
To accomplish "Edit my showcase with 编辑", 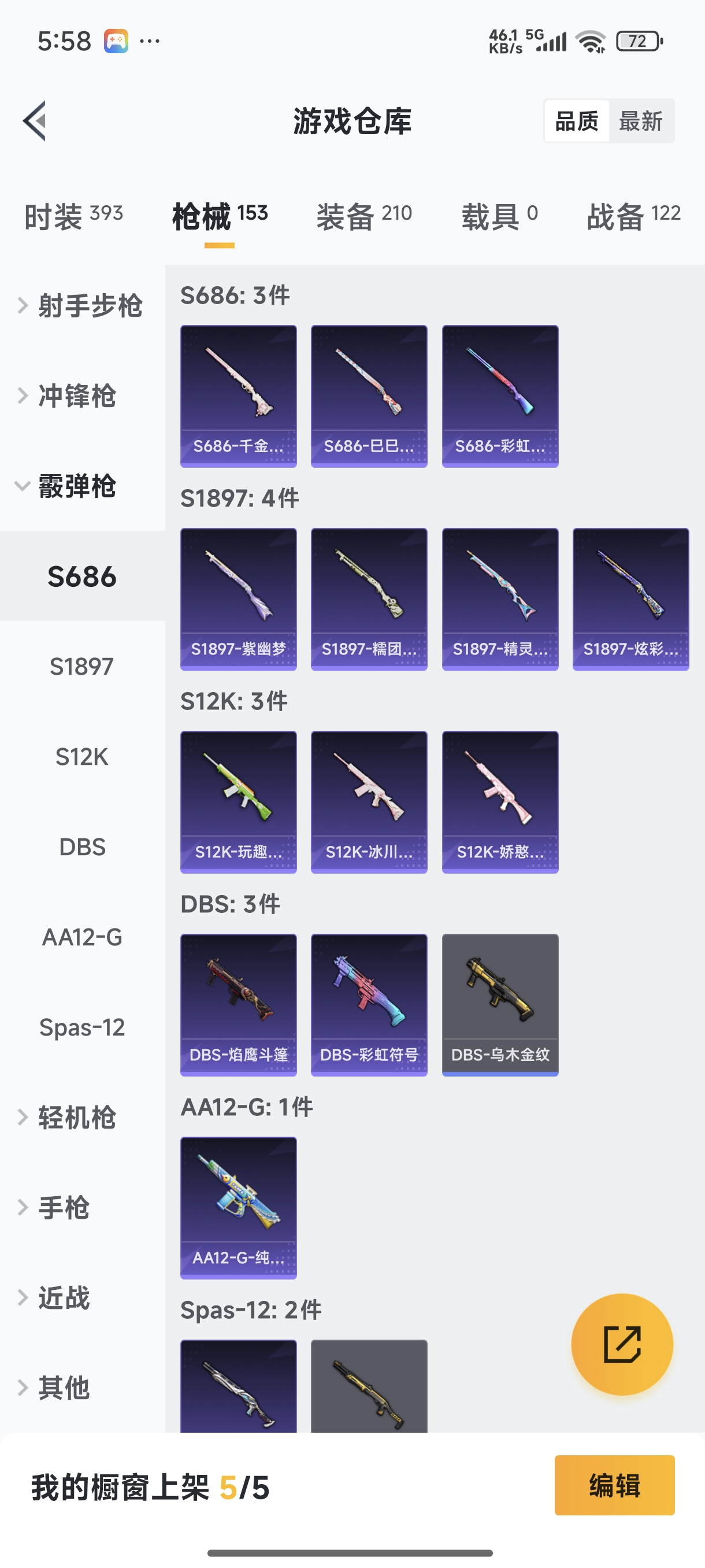I will (614, 1485).
